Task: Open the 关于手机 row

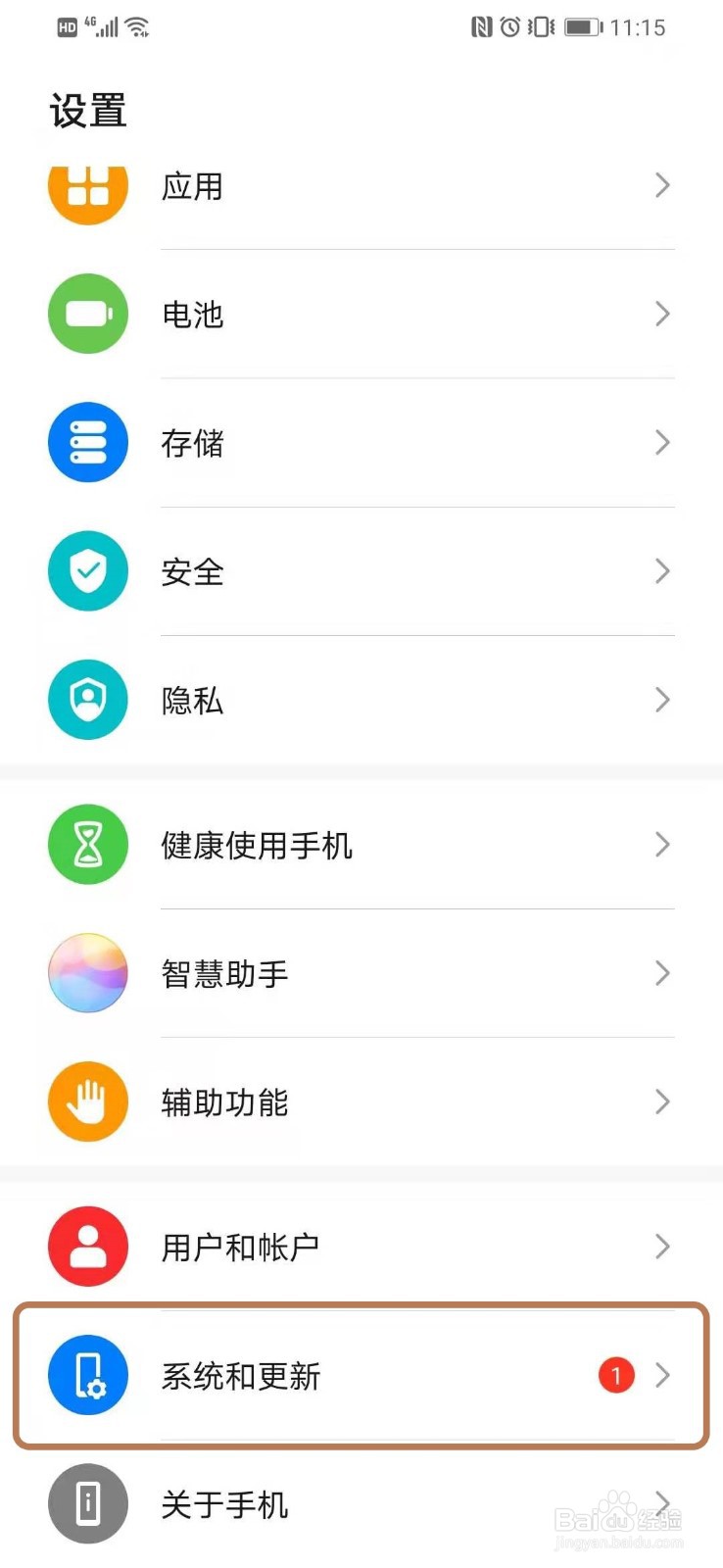Action: tap(361, 1504)
